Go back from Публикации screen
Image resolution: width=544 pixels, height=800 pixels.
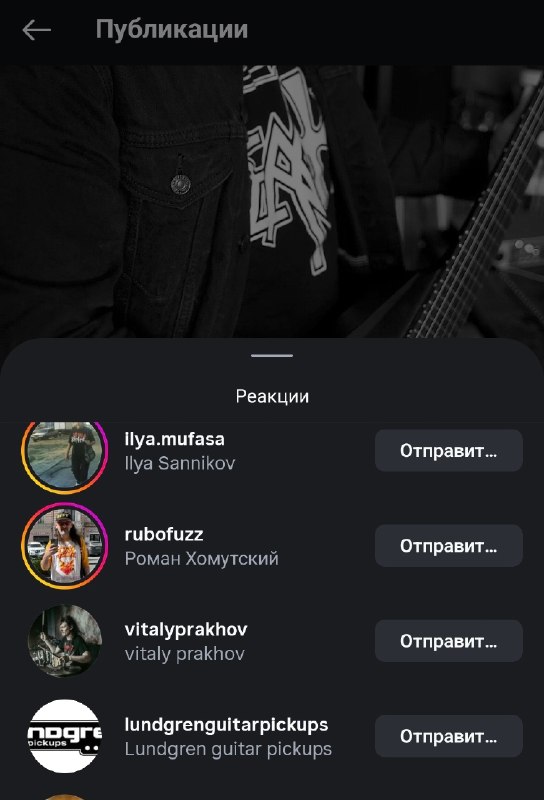pyautogui.click(x=36, y=30)
